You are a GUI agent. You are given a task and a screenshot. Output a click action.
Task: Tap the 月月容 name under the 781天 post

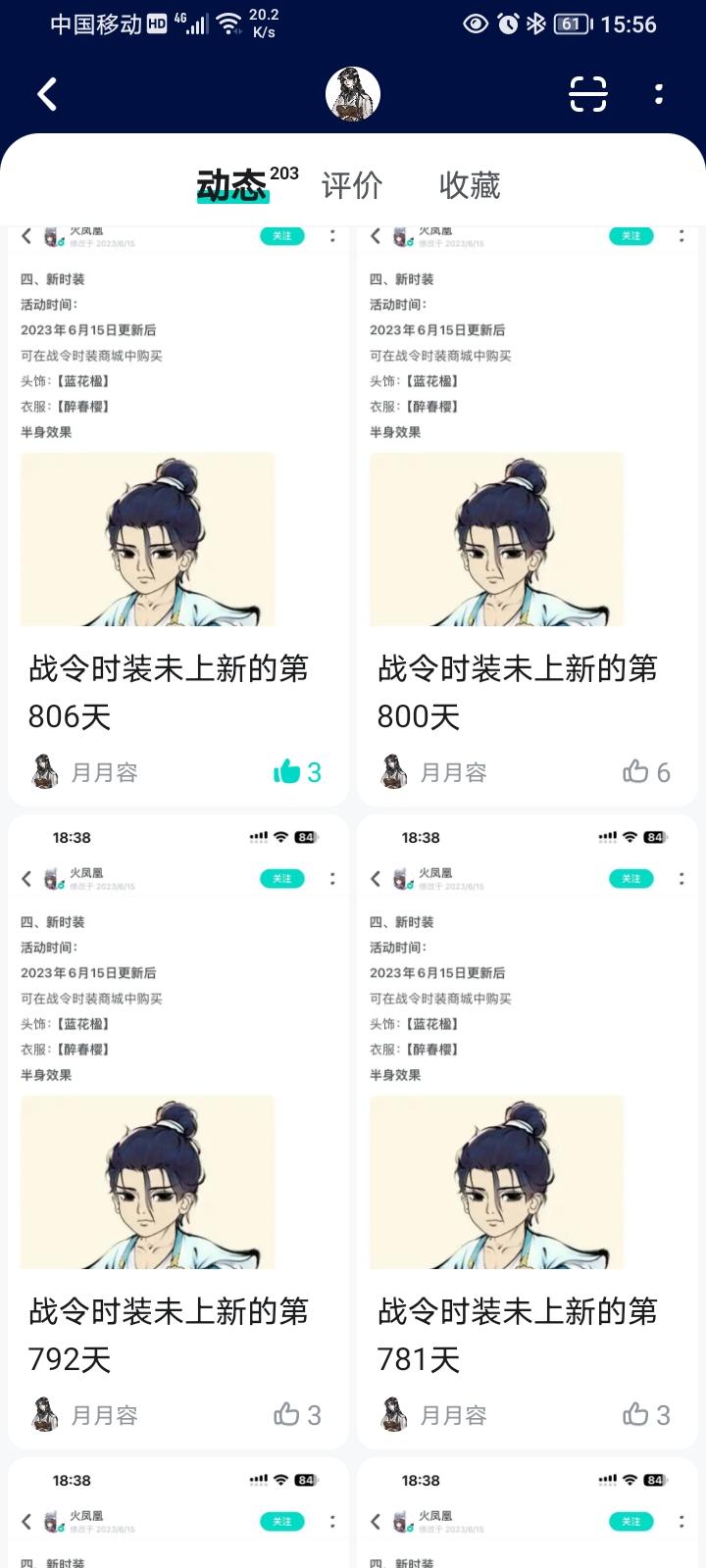pyautogui.click(x=454, y=1415)
